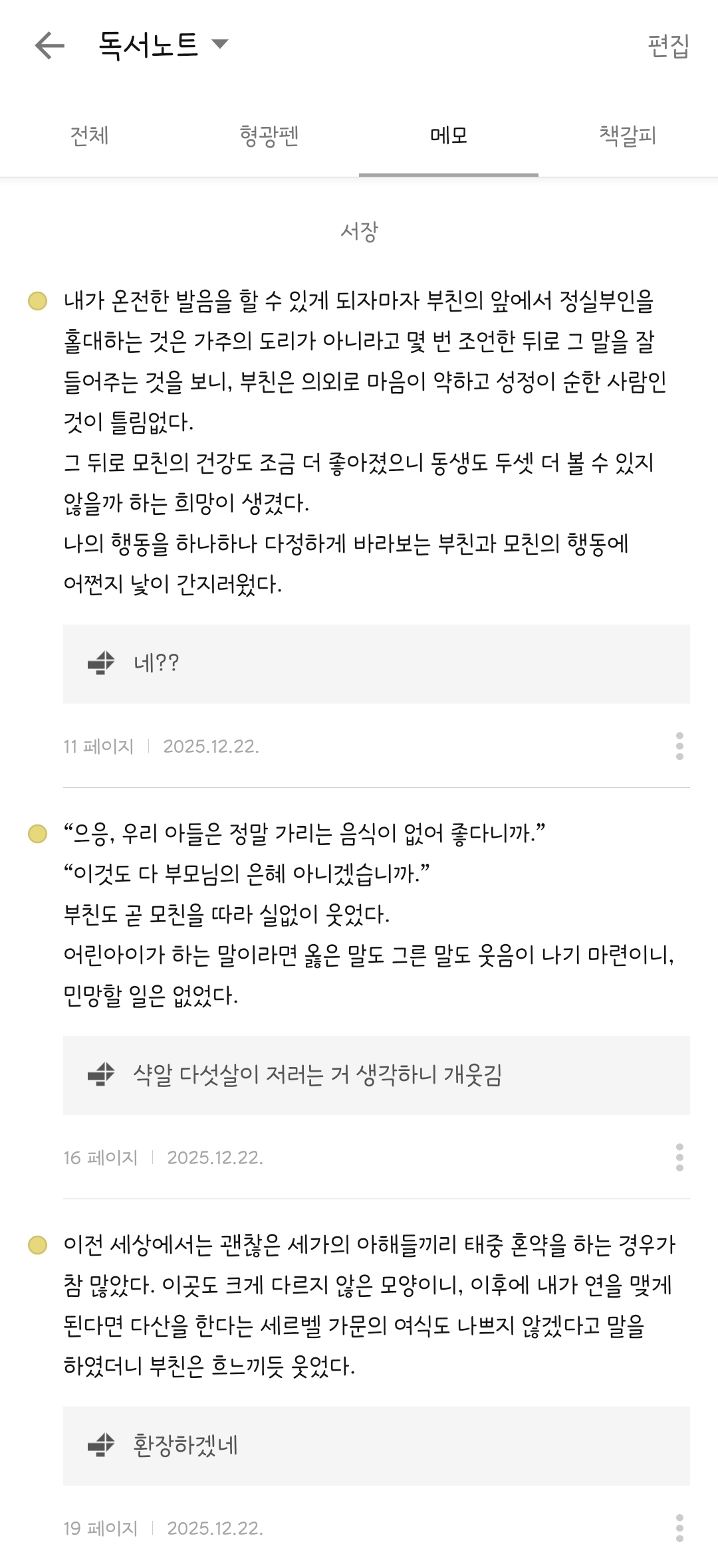Screen dimensions: 718x1568
Task: Switch to the 전체 tab
Action: [90, 136]
